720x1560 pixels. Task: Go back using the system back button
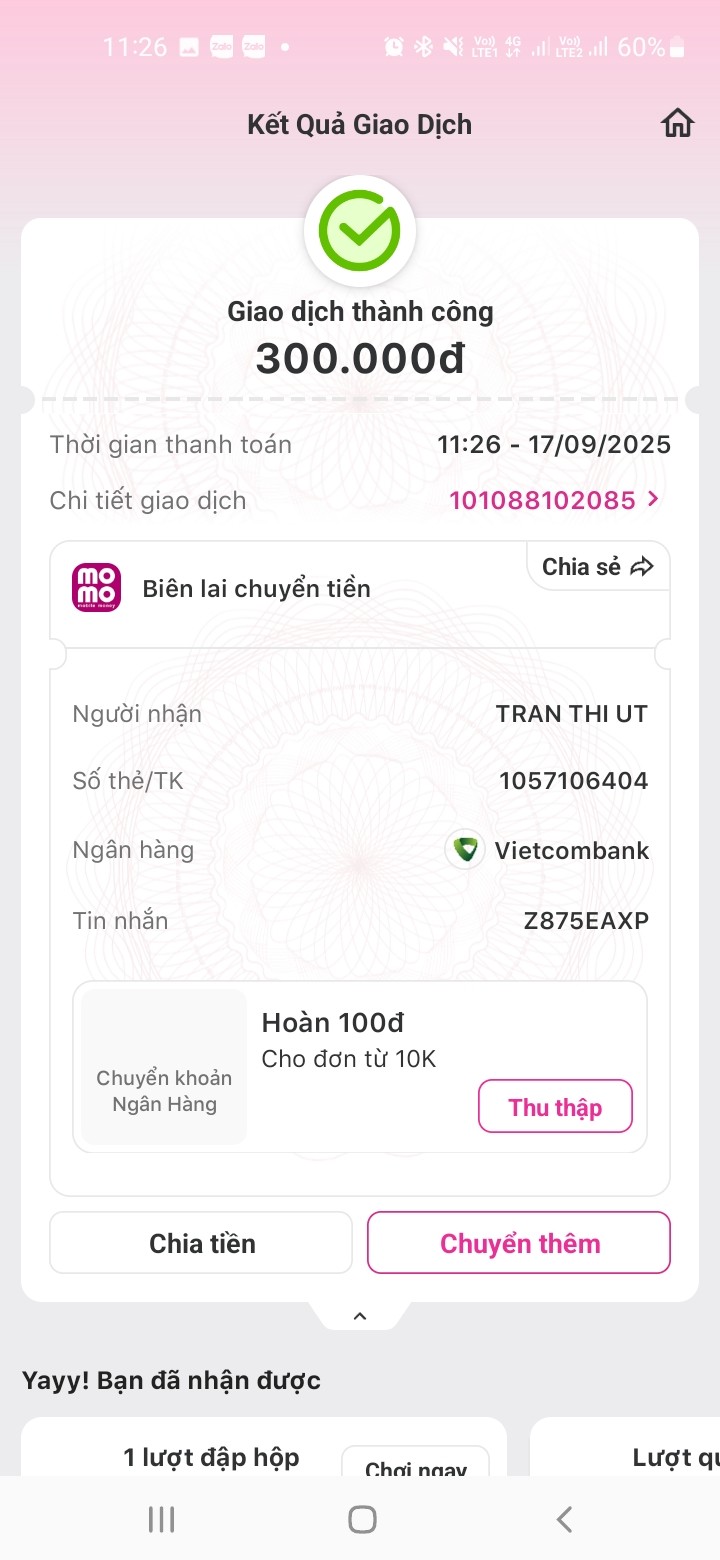(564, 1520)
